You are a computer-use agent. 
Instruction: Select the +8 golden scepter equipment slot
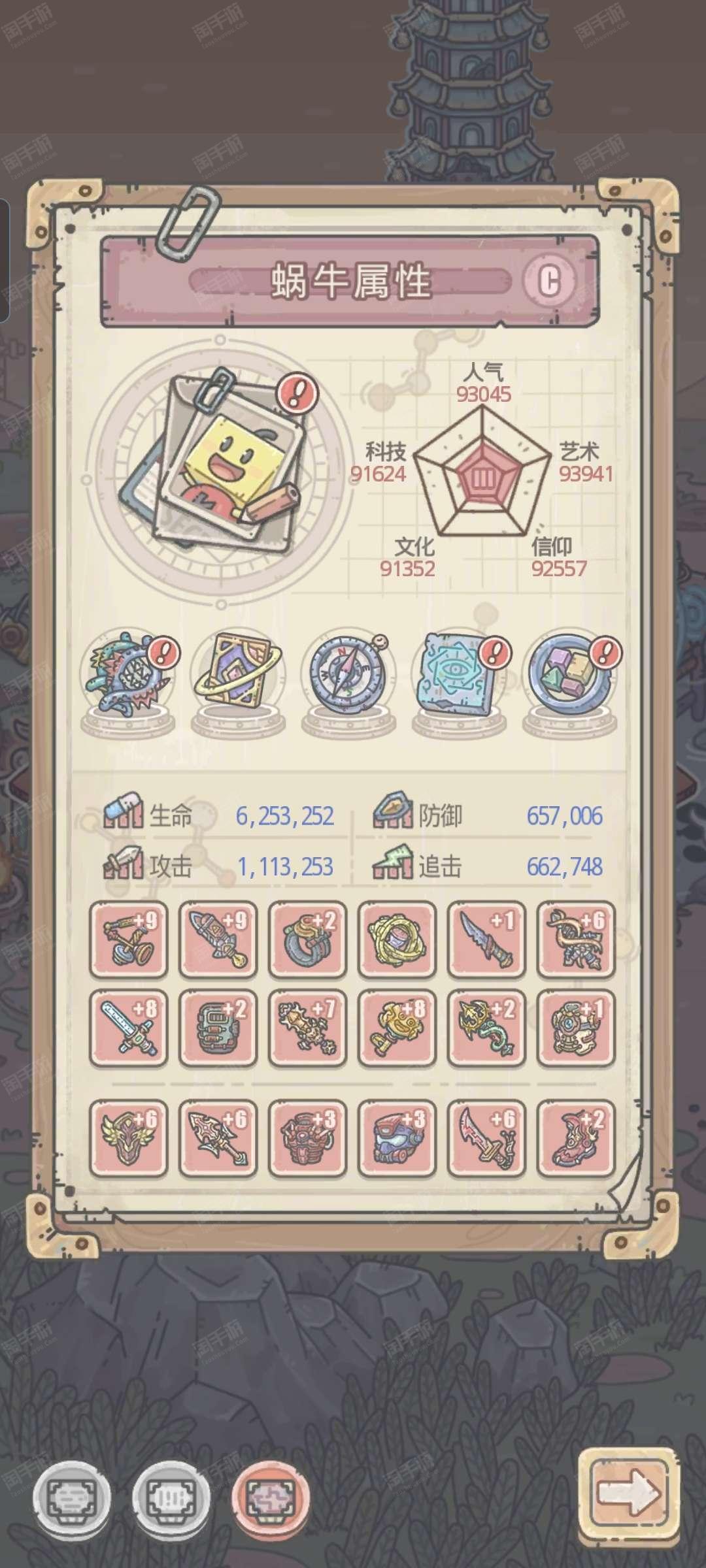pyautogui.click(x=397, y=1028)
